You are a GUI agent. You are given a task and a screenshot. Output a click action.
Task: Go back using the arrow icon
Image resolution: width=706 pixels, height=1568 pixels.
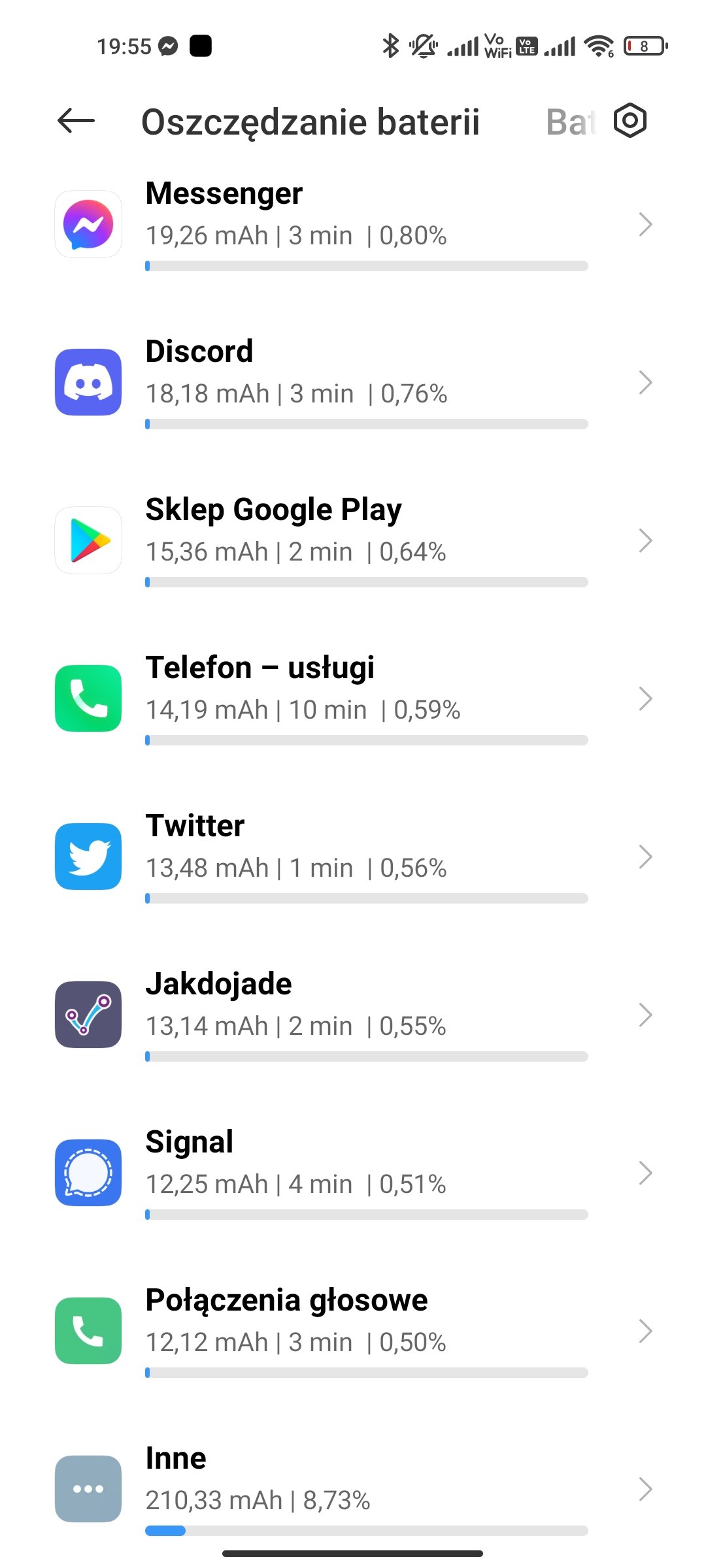pyautogui.click(x=76, y=121)
